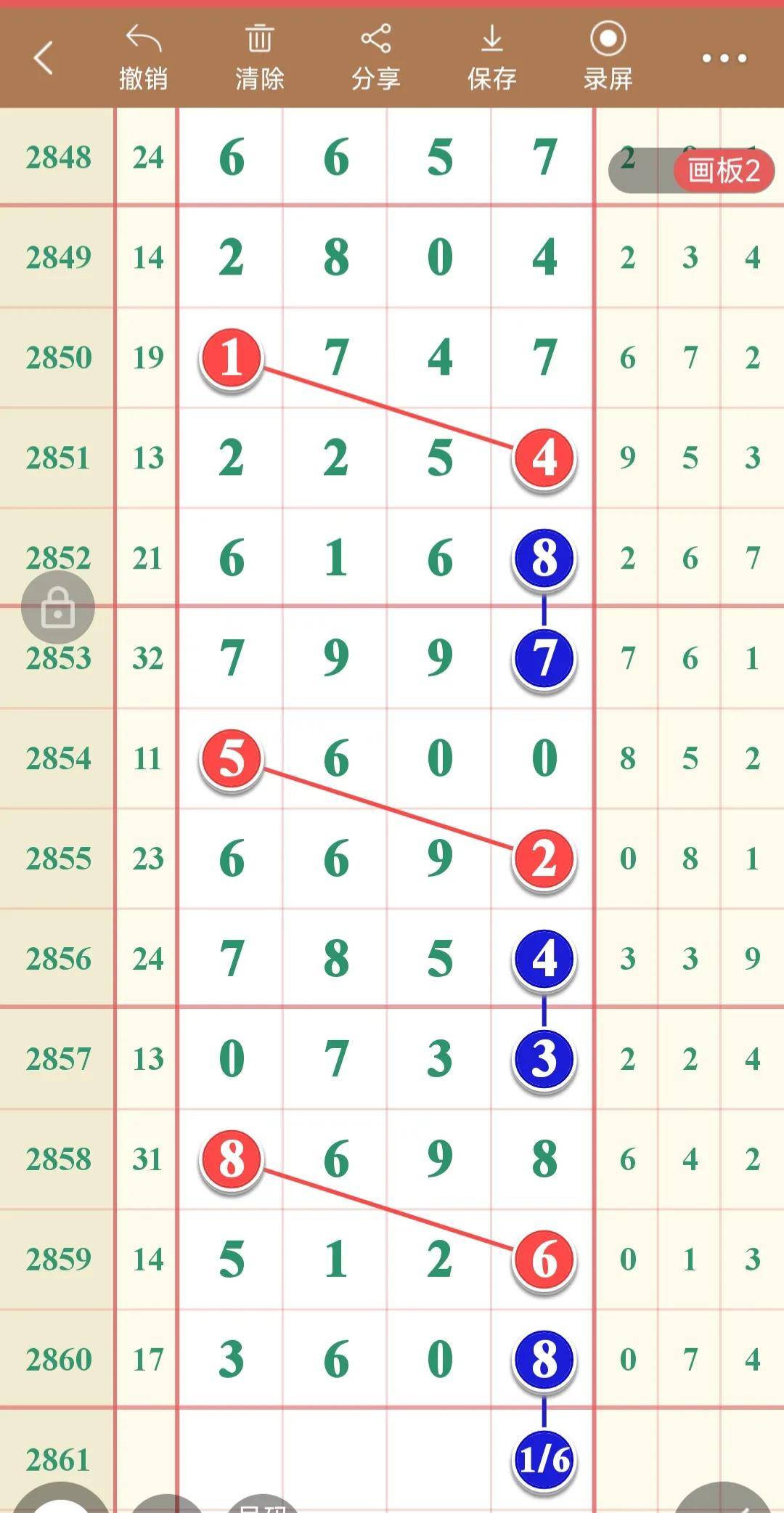Viewport: 784px width, 1513px height.
Task: Undo the last drawing with 撤销
Action: (x=143, y=57)
